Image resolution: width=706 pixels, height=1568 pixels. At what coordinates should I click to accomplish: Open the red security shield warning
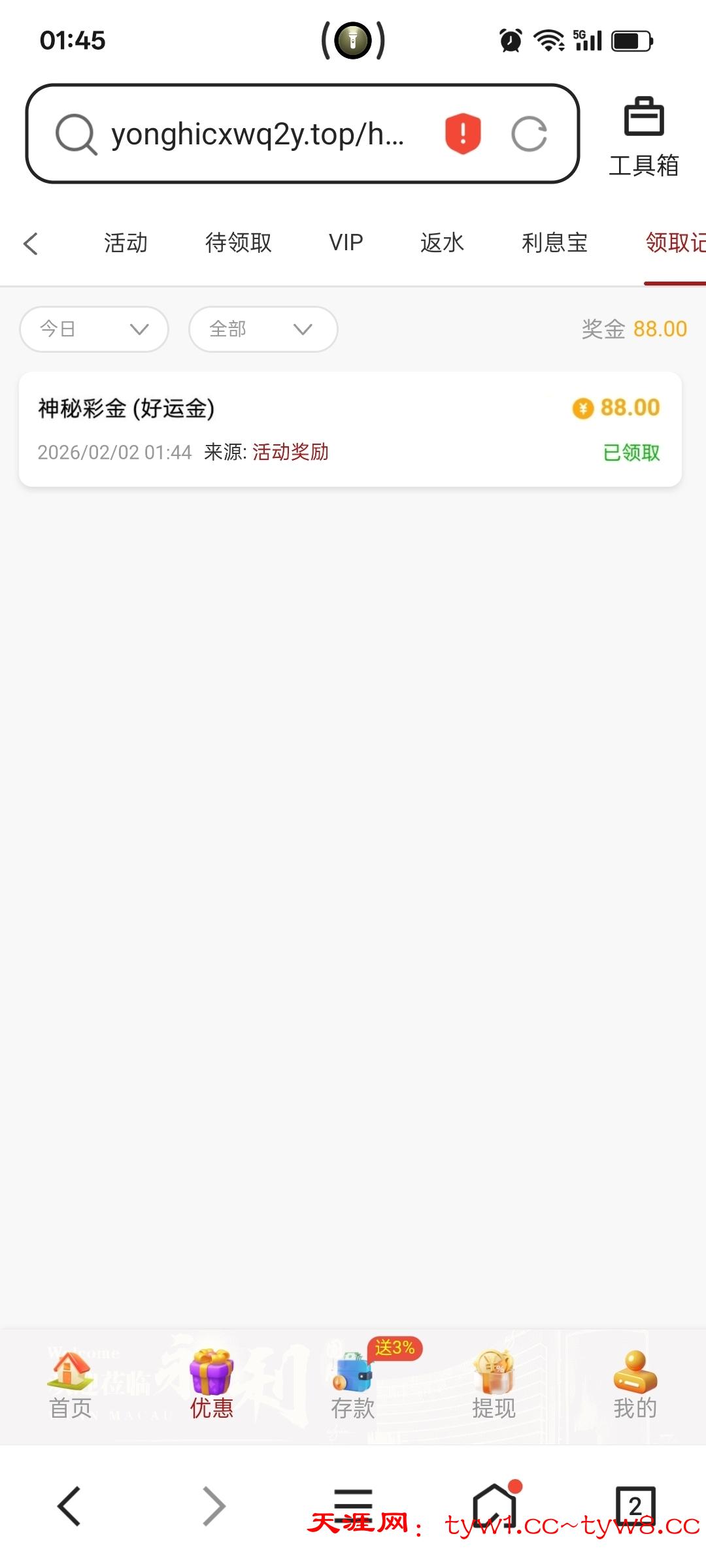463,134
